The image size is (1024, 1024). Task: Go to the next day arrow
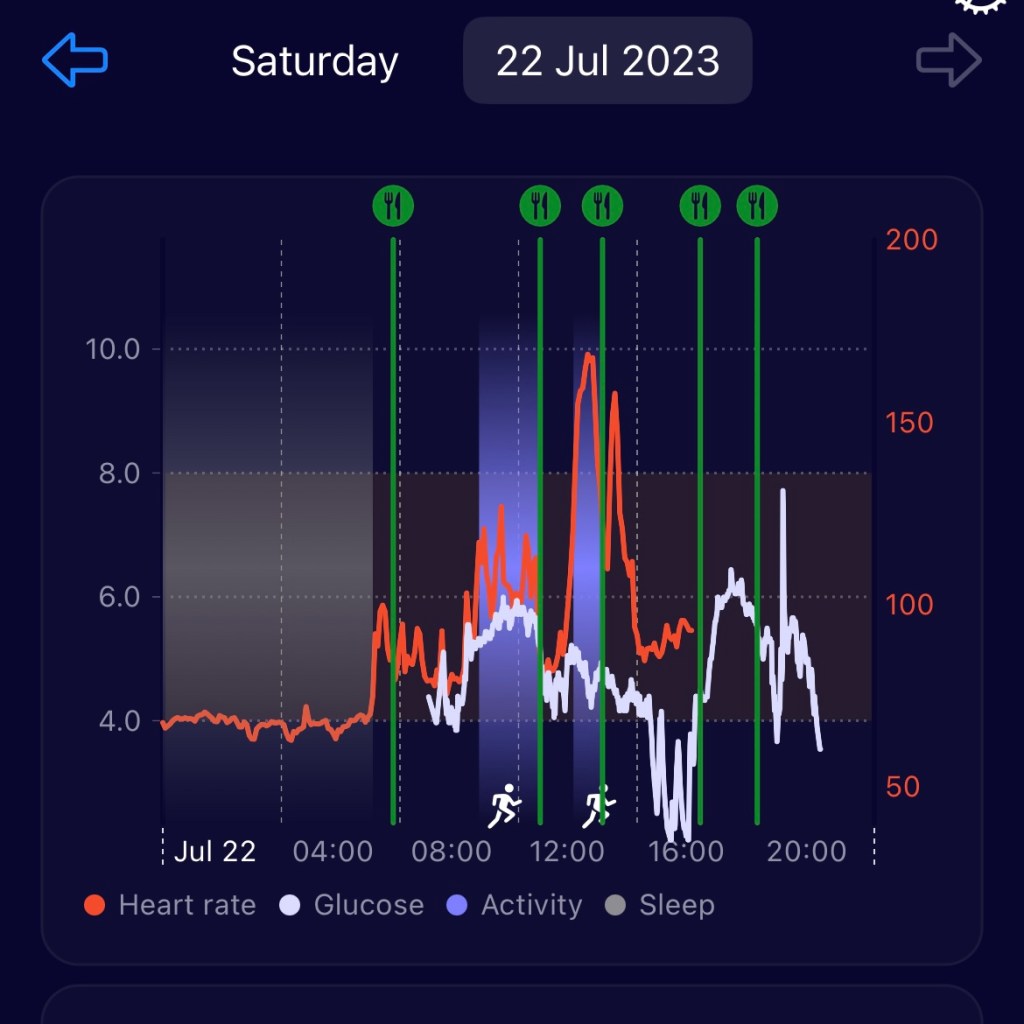click(948, 61)
